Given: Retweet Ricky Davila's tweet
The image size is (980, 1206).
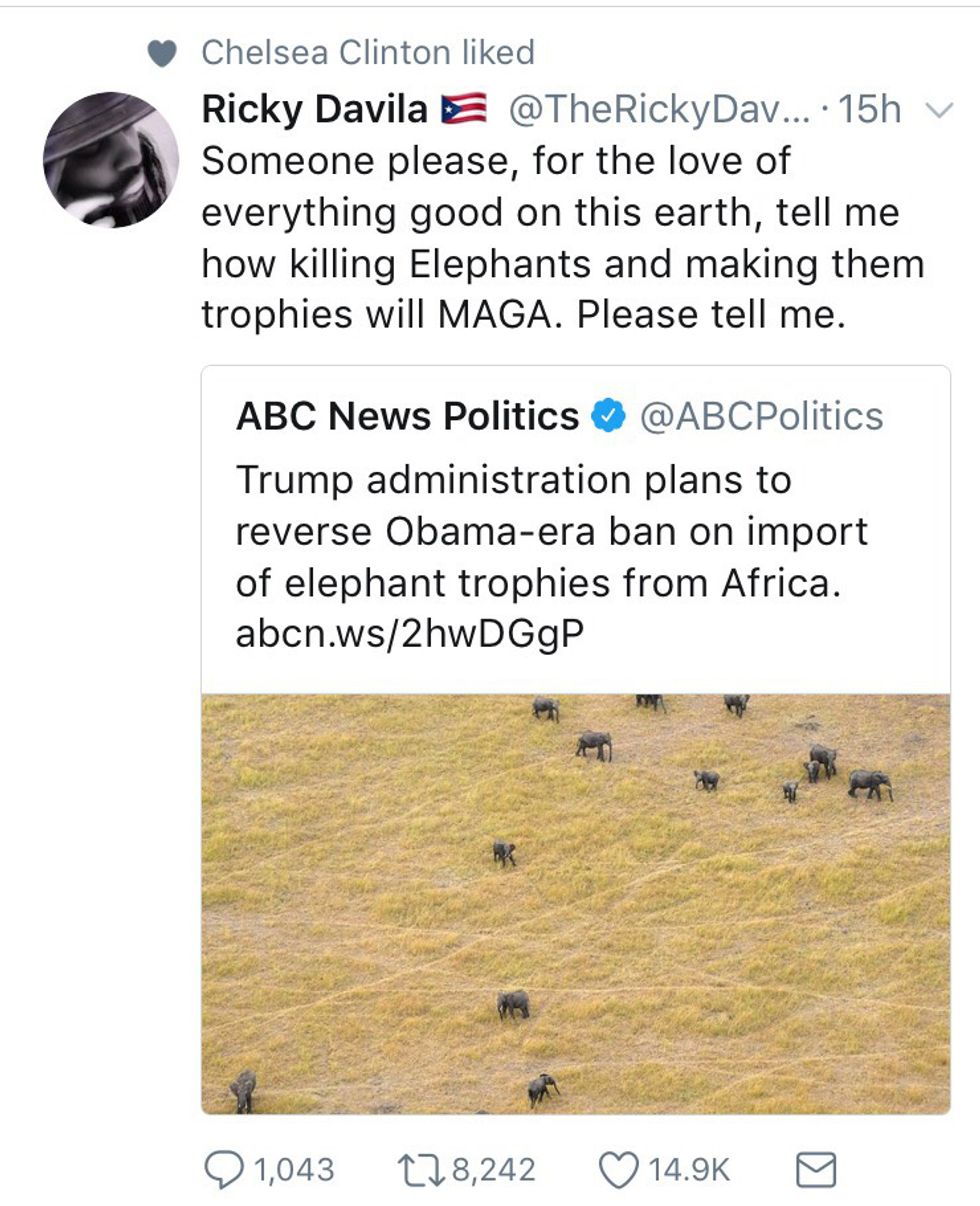Looking at the screenshot, I should click(x=417, y=1169).
